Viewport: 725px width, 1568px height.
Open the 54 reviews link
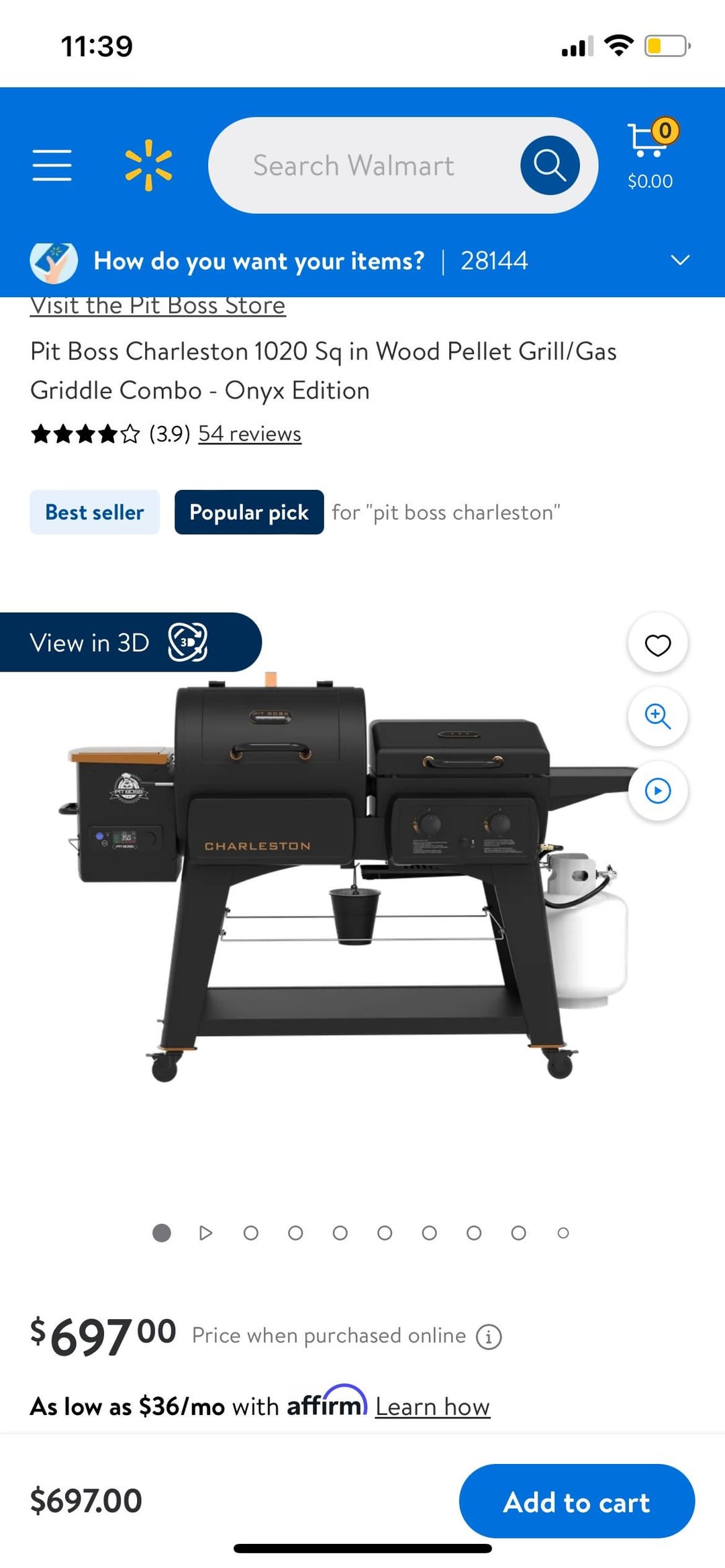pos(249,434)
